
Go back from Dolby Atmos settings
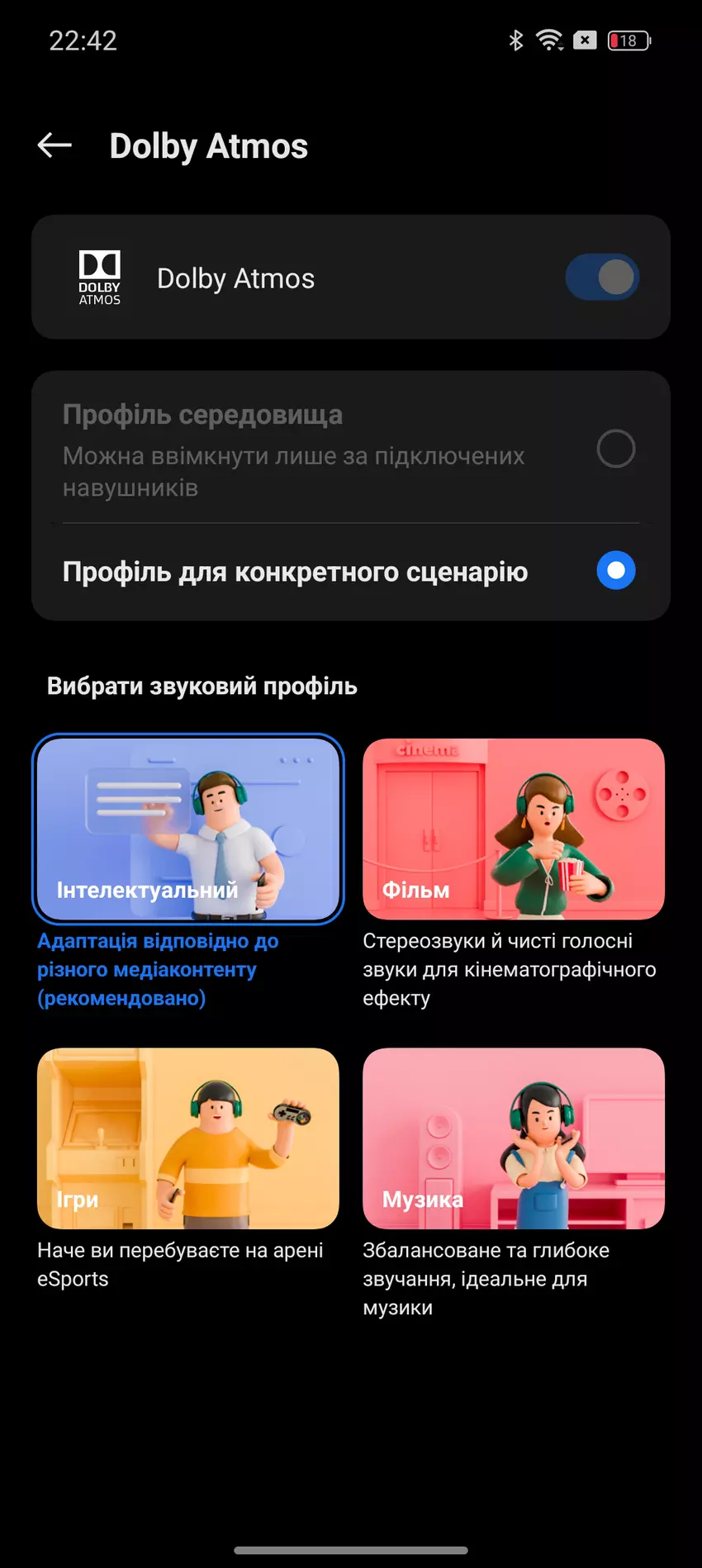click(x=55, y=145)
